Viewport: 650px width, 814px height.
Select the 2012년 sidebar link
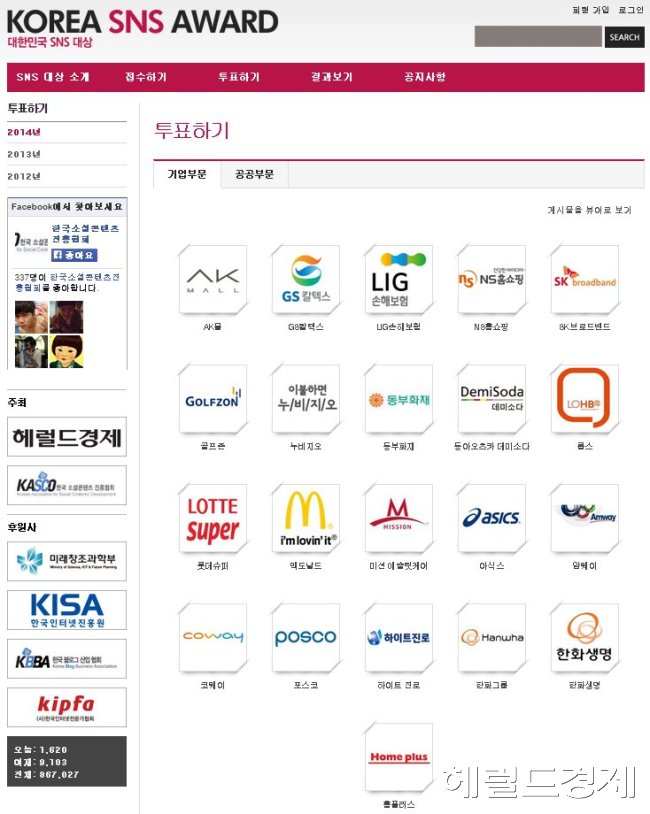point(24,177)
